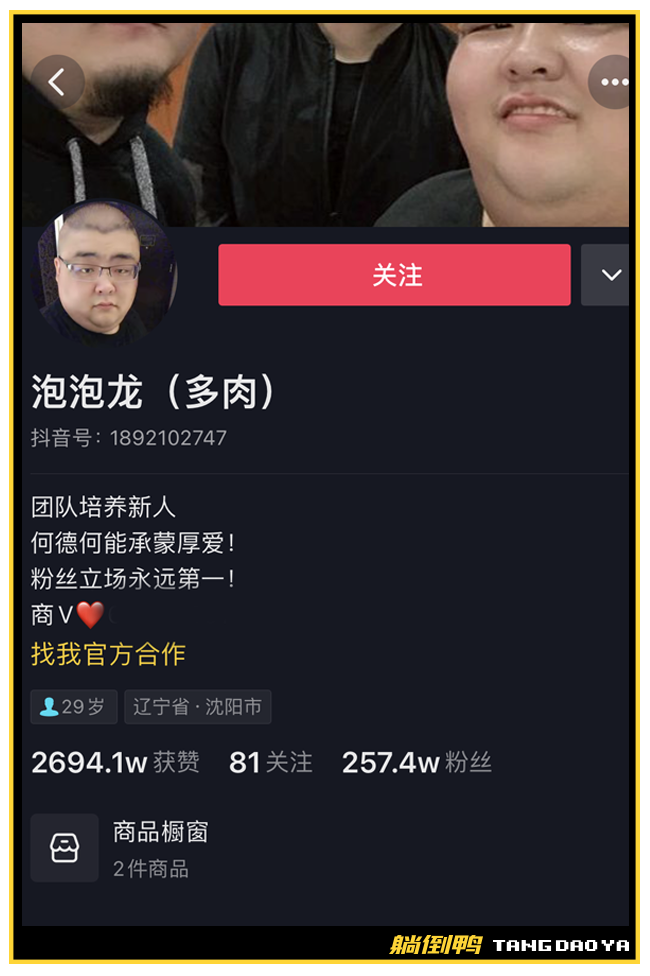View the profile avatar photo
The height and width of the screenshot is (976, 650).
[105, 273]
